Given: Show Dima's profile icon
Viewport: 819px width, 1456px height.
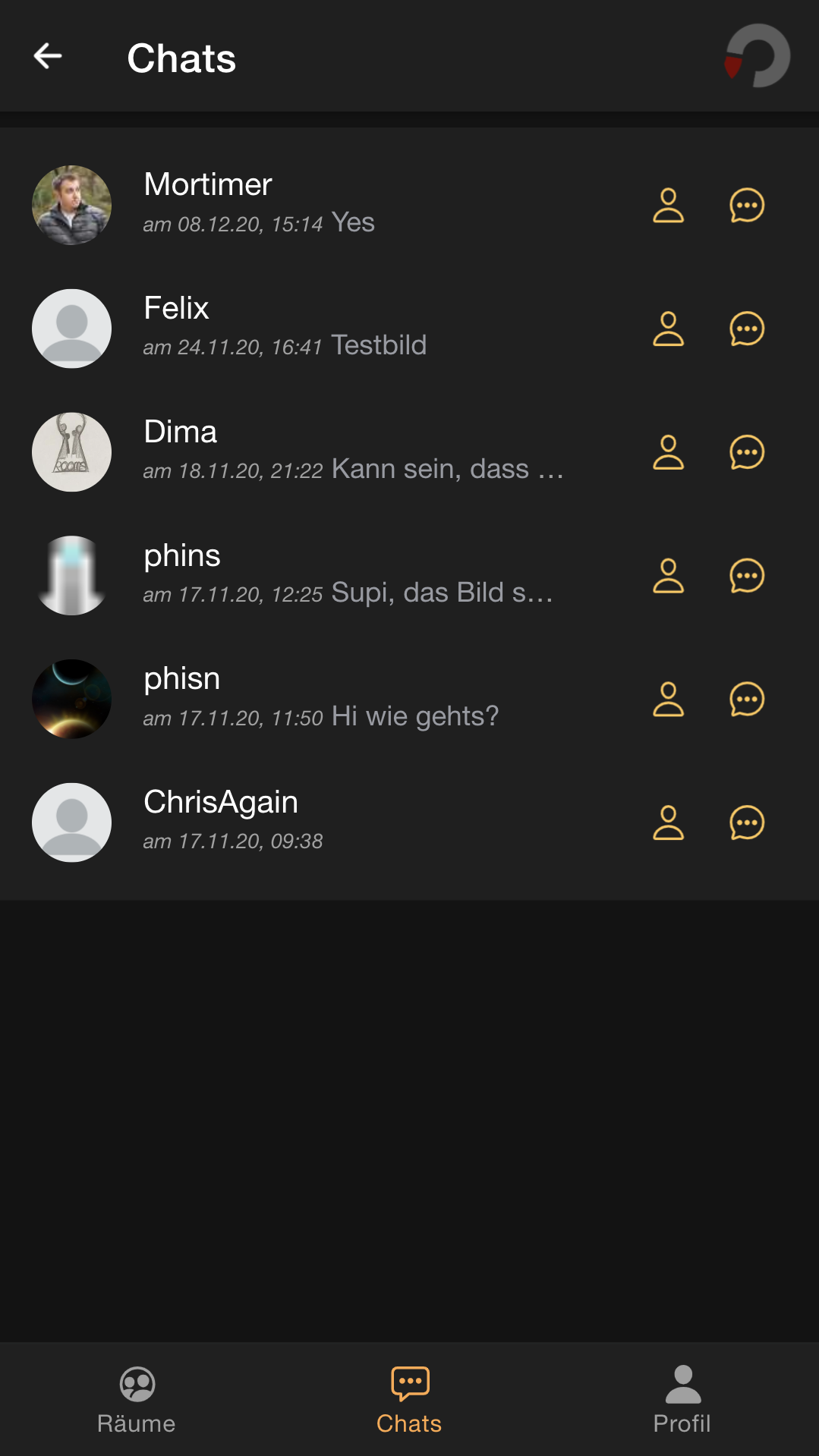Looking at the screenshot, I should (x=668, y=452).
